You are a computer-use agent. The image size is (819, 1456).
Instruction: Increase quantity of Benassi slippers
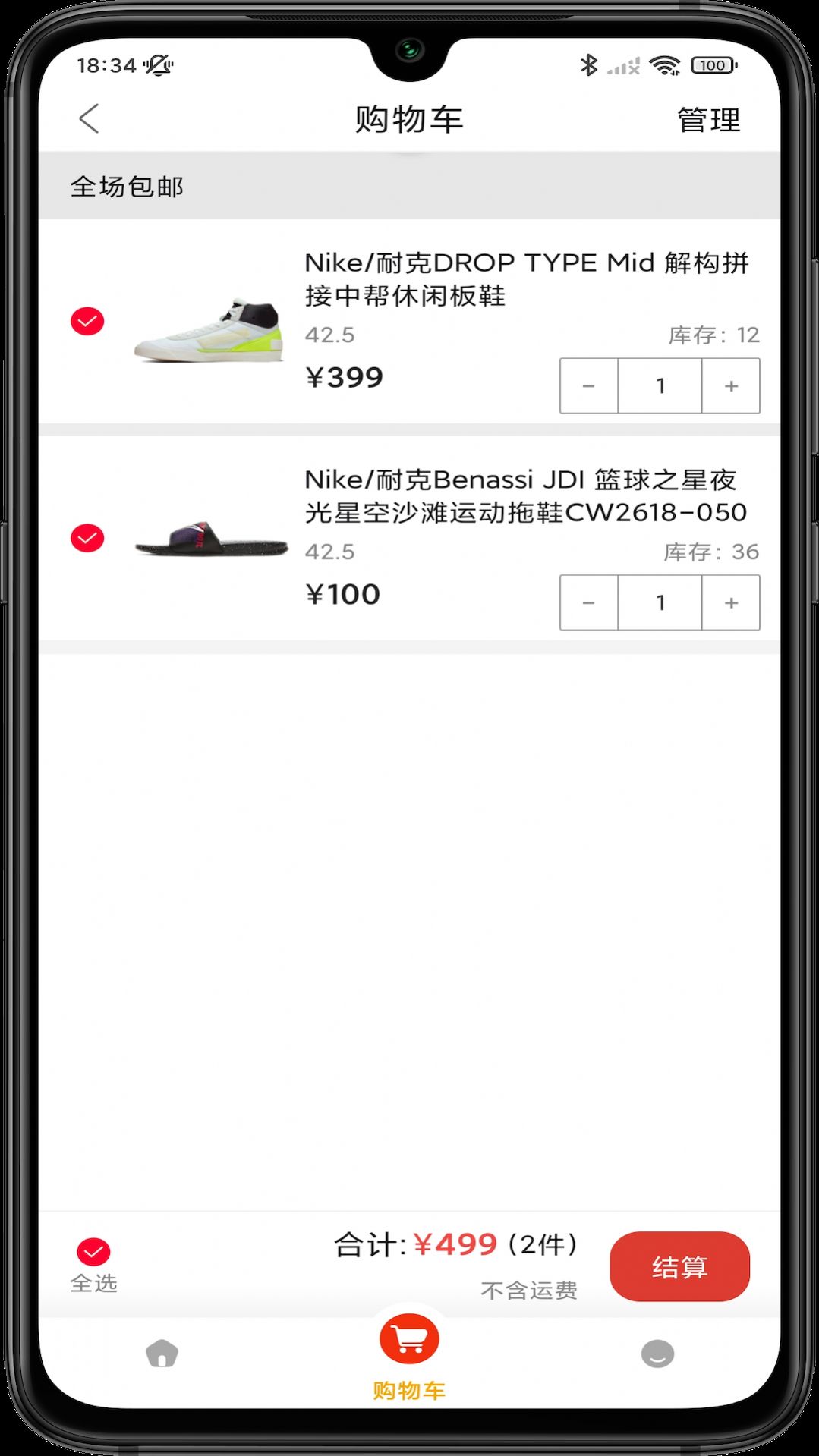[x=730, y=602]
